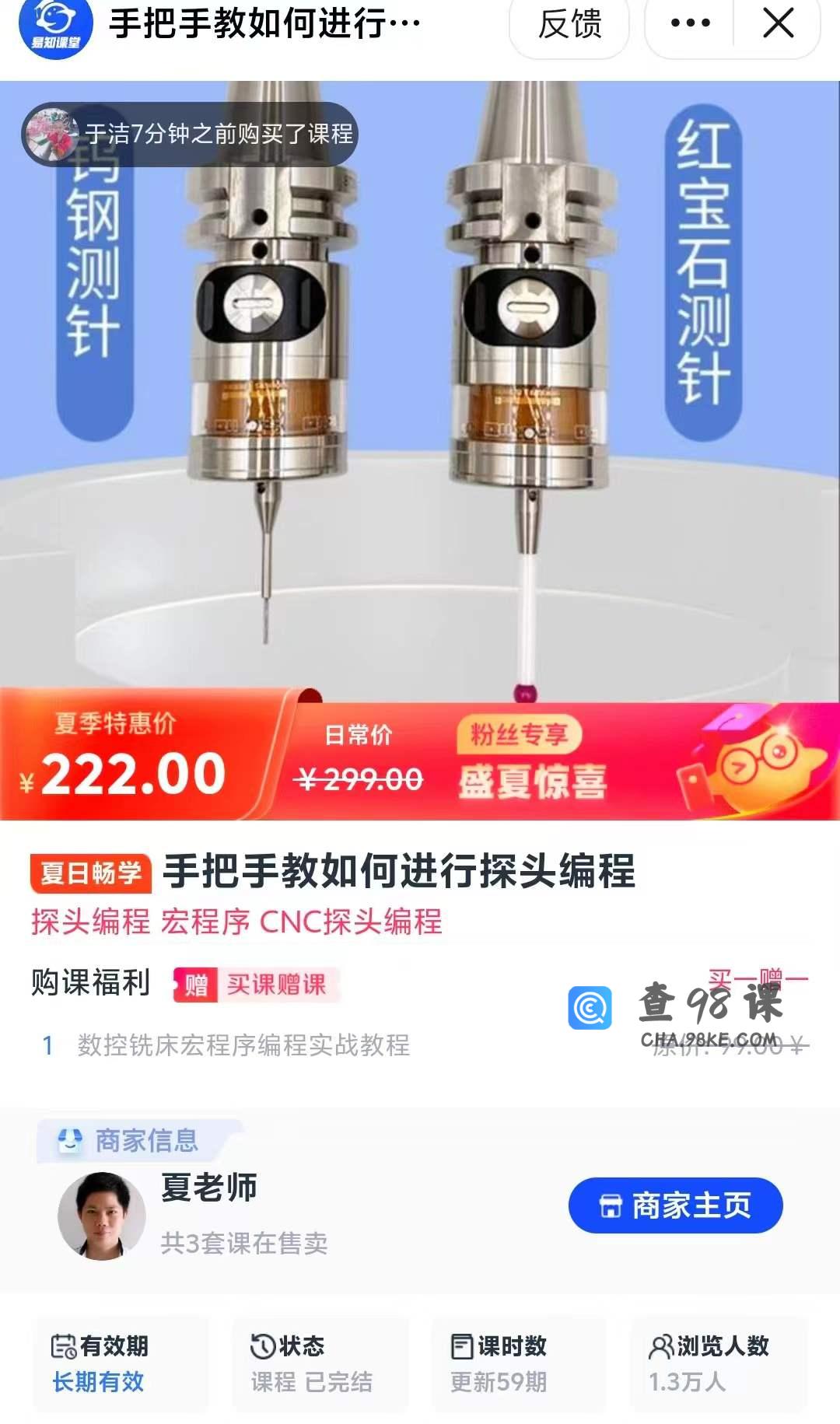Tap the 买课赠课 gift tag

pyautogui.click(x=257, y=985)
